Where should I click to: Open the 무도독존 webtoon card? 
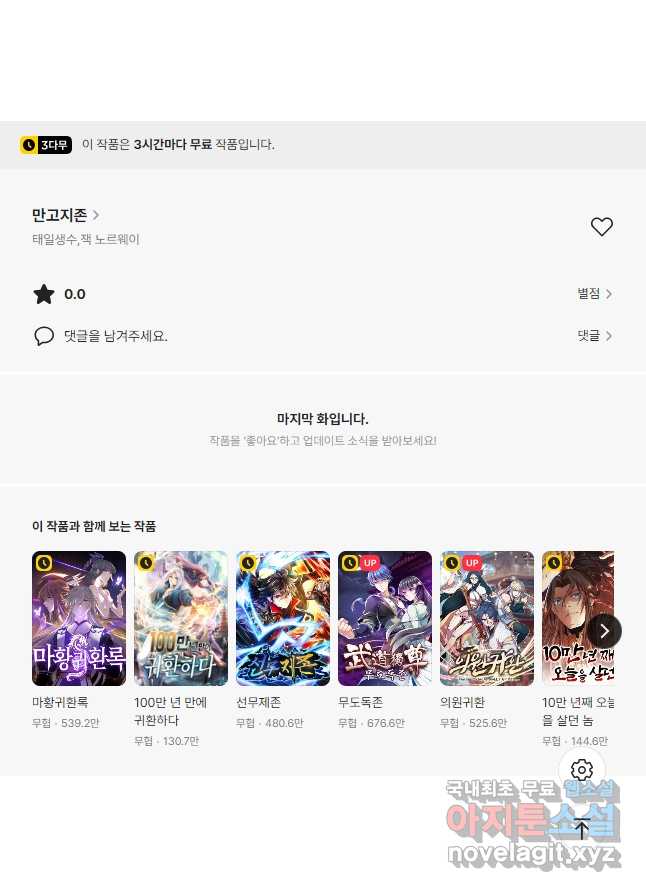[x=385, y=618]
